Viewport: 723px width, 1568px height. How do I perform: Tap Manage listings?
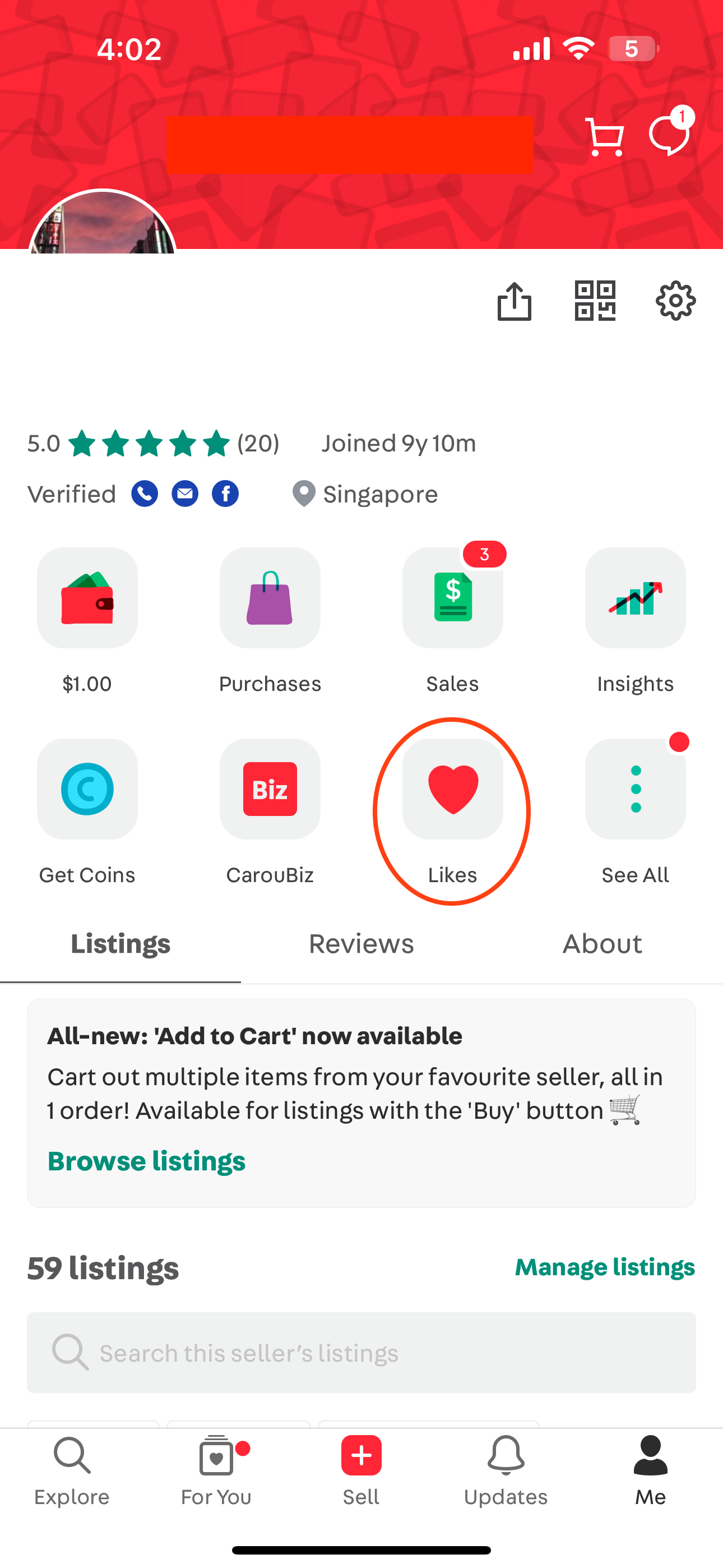pyautogui.click(x=604, y=1267)
